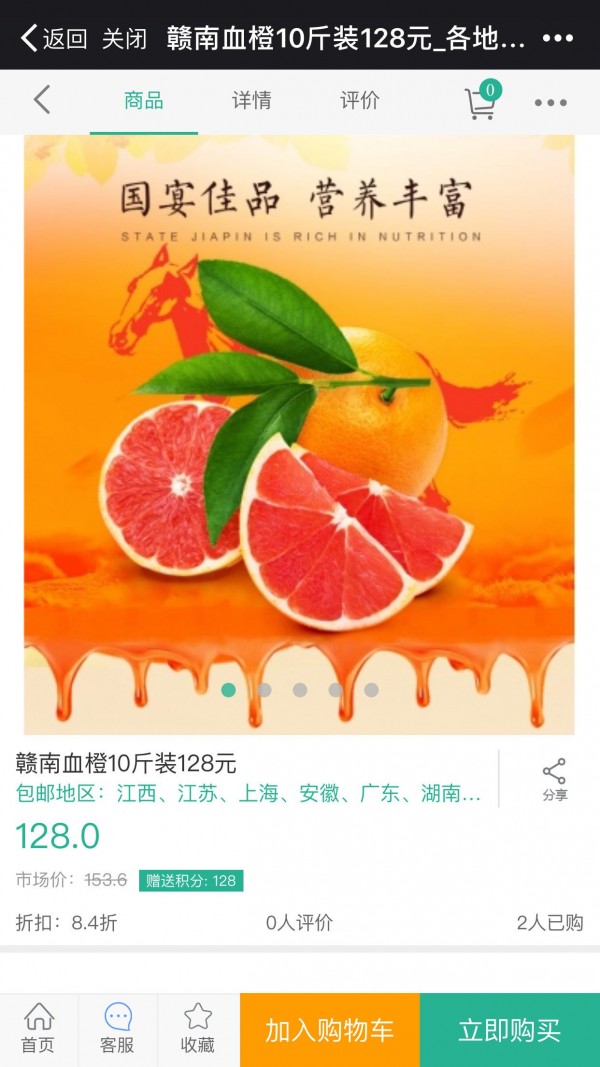
Task: Share this product via 分享
Action: [554, 780]
